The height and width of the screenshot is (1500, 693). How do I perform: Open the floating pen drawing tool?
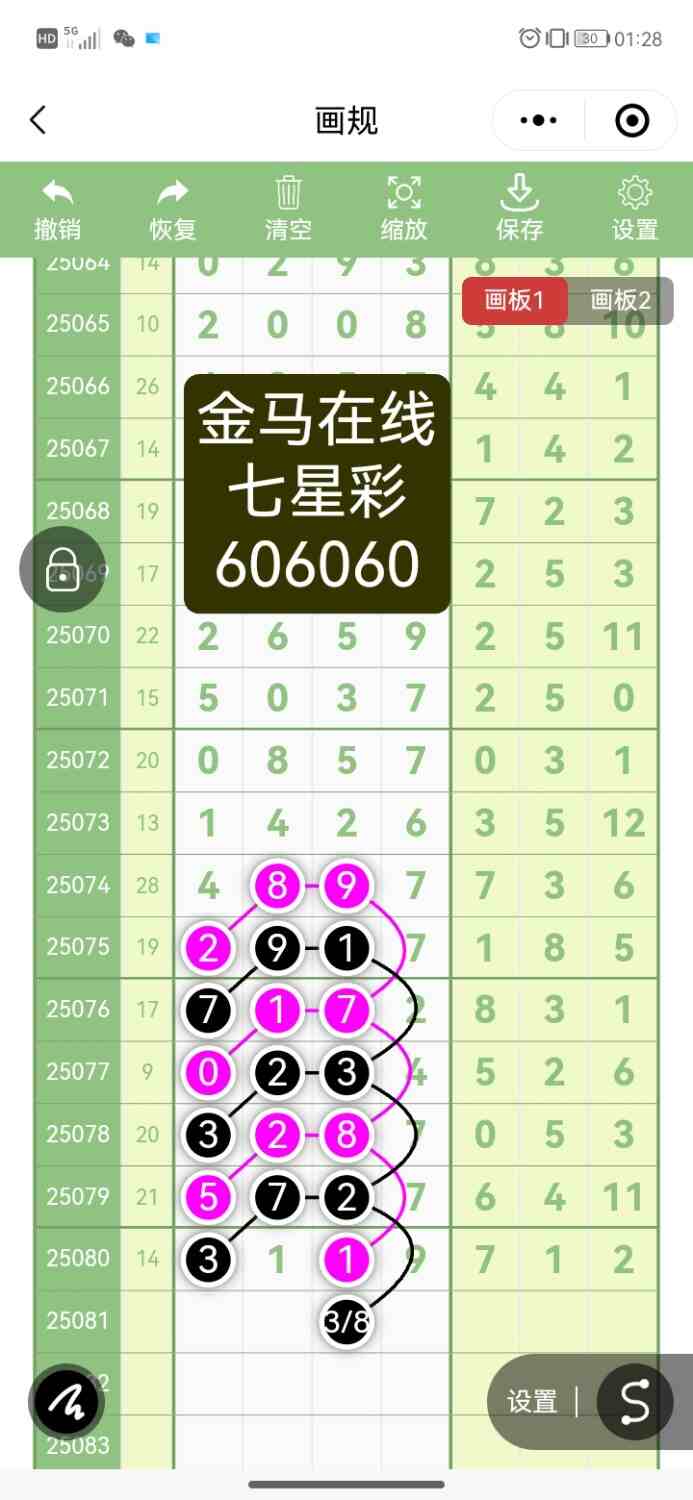tap(68, 1402)
